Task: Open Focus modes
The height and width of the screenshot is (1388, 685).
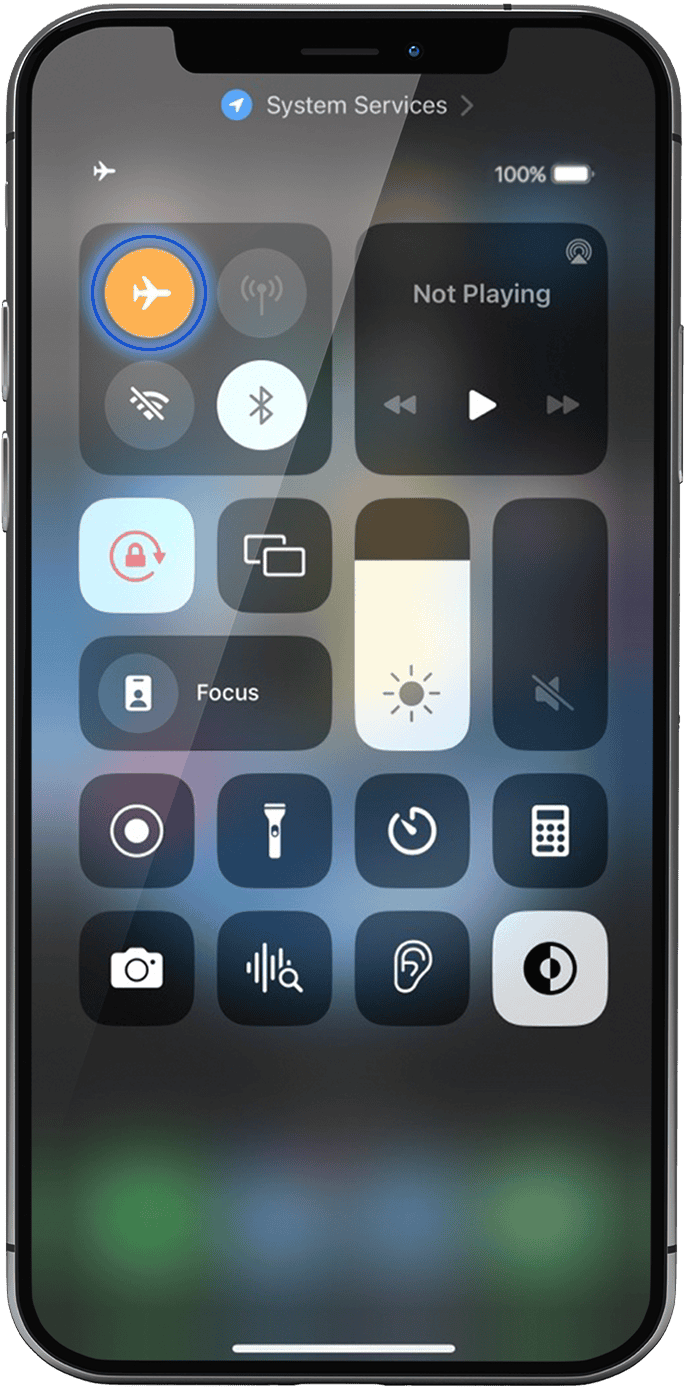Action: tap(205, 693)
